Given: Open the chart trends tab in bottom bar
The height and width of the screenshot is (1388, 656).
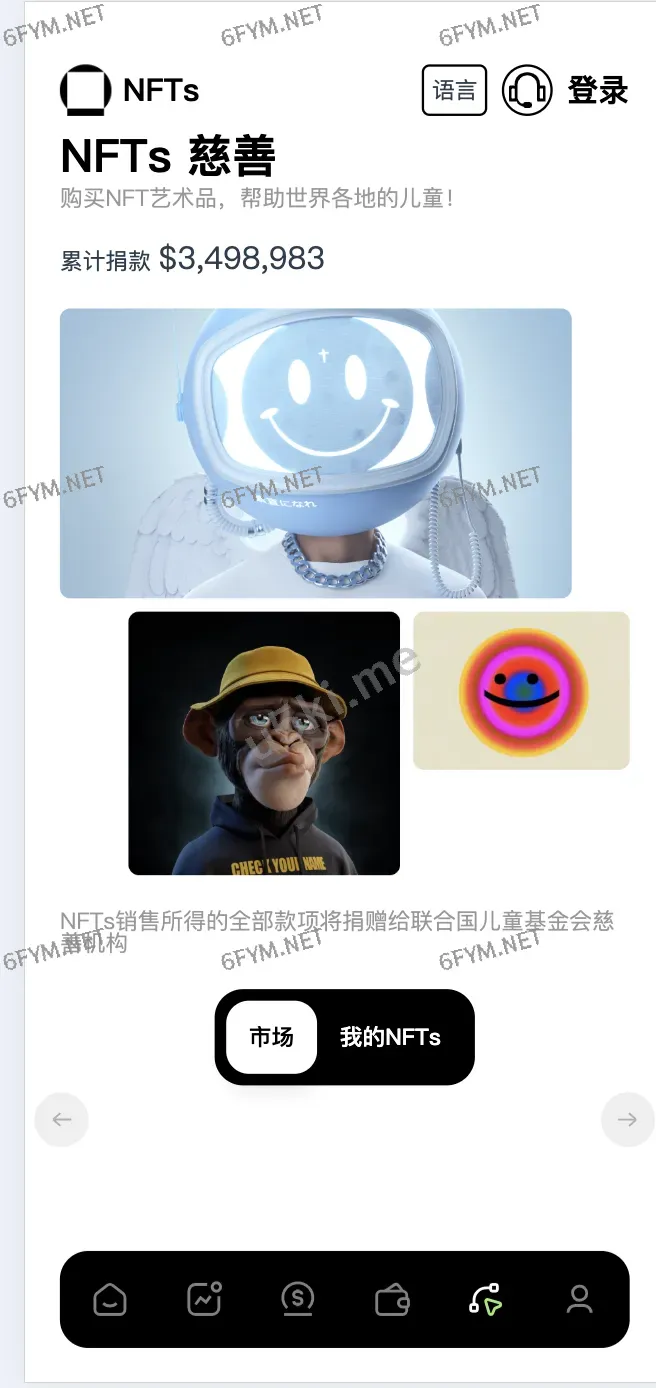Looking at the screenshot, I should pos(204,1299).
